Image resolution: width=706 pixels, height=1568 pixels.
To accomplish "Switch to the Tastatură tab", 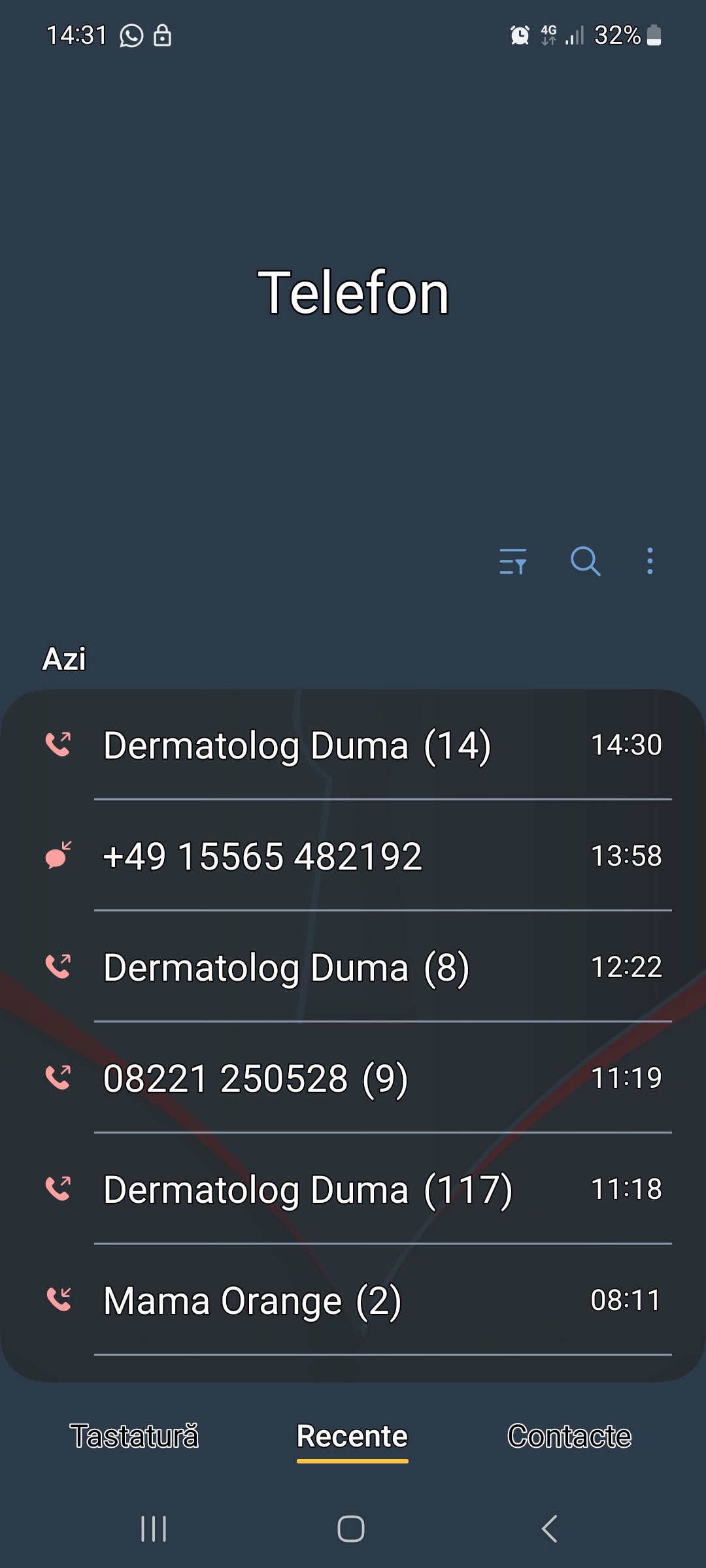I will coord(134,1436).
